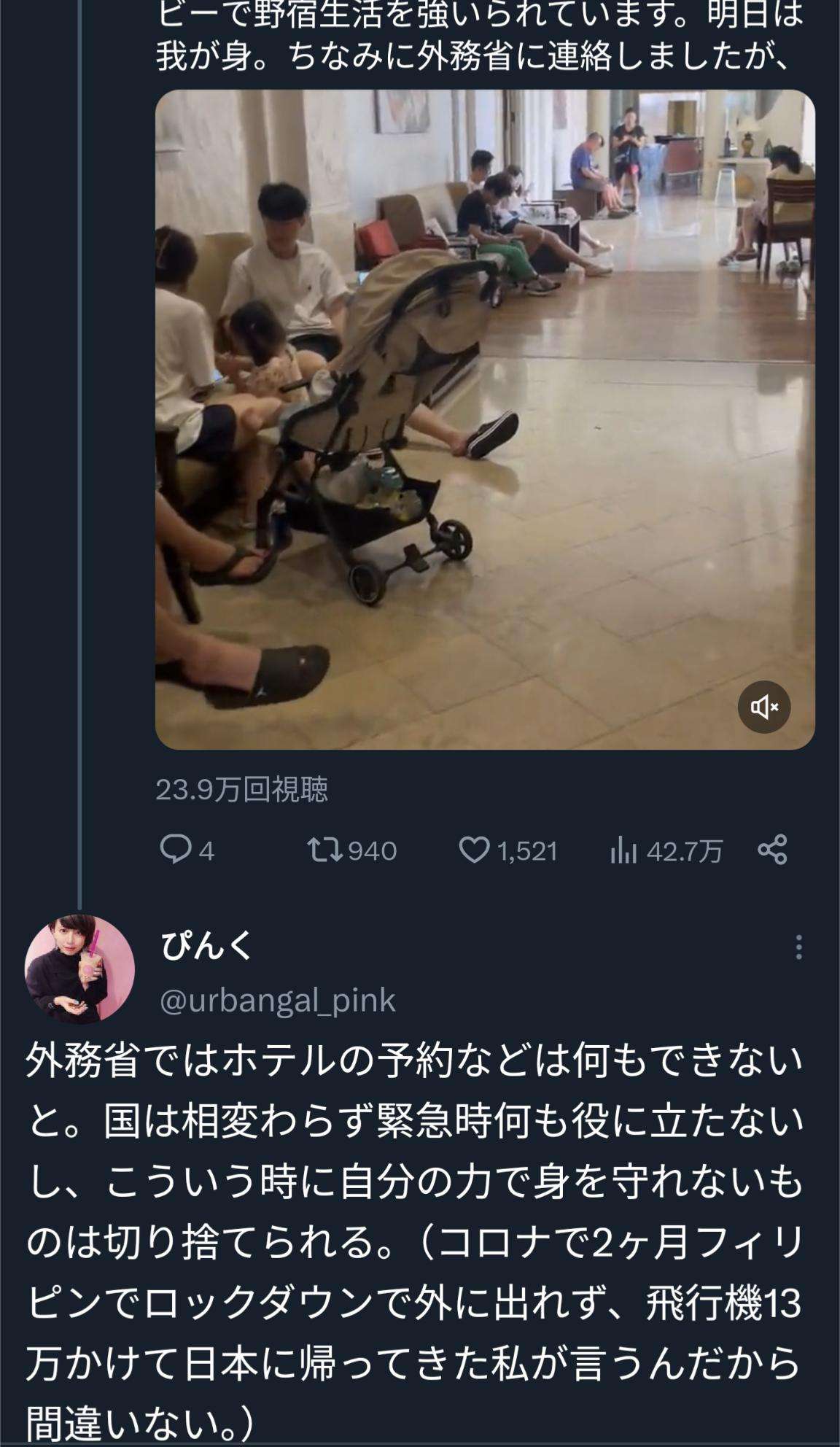Like the post with 1,521 likes
The height and width of the screenshot is (1447, 840).
[474, 850]
